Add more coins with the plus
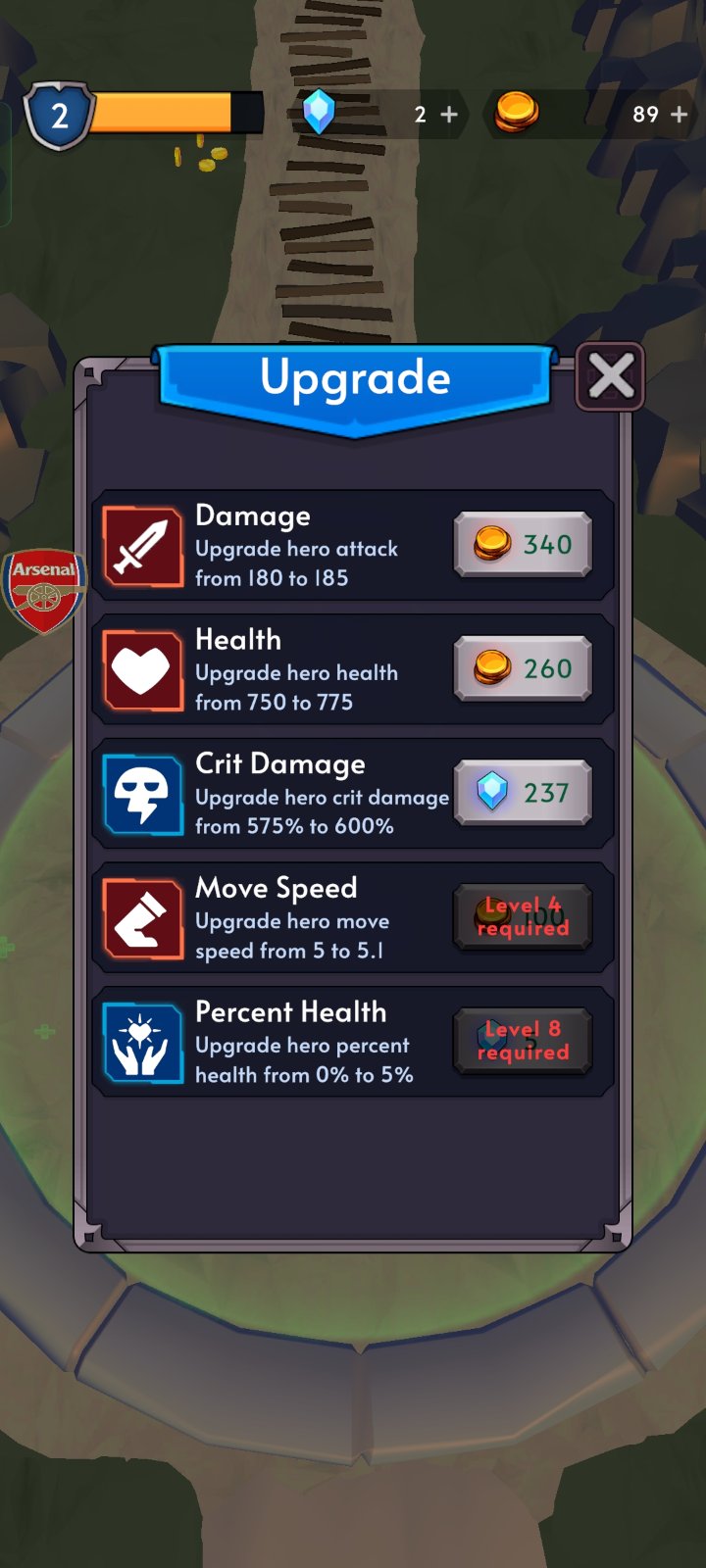The width and height of the screenshot is (706, 1568). tap(679, 115)
